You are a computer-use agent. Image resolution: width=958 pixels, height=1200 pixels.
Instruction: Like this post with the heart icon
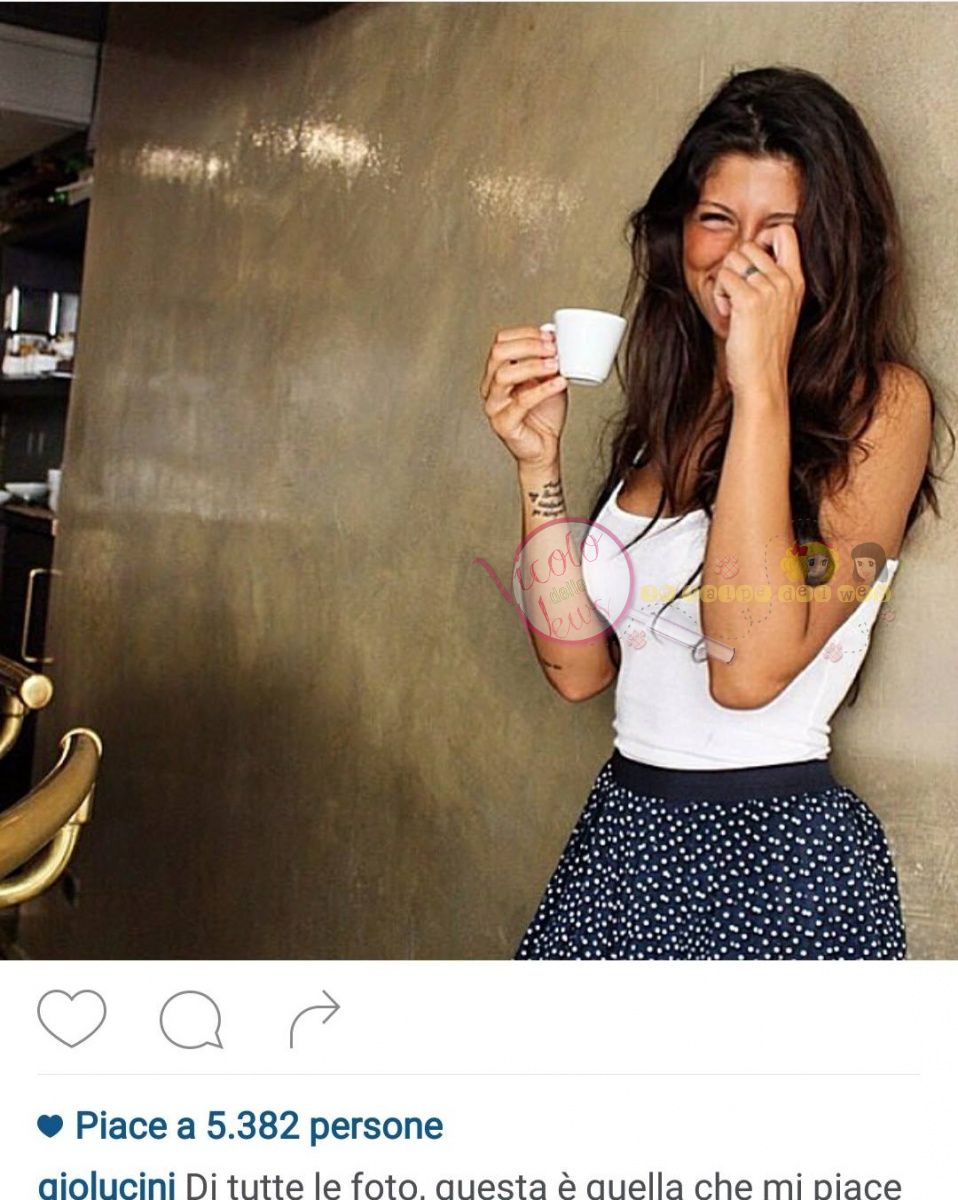click(x=71, y=1018)
